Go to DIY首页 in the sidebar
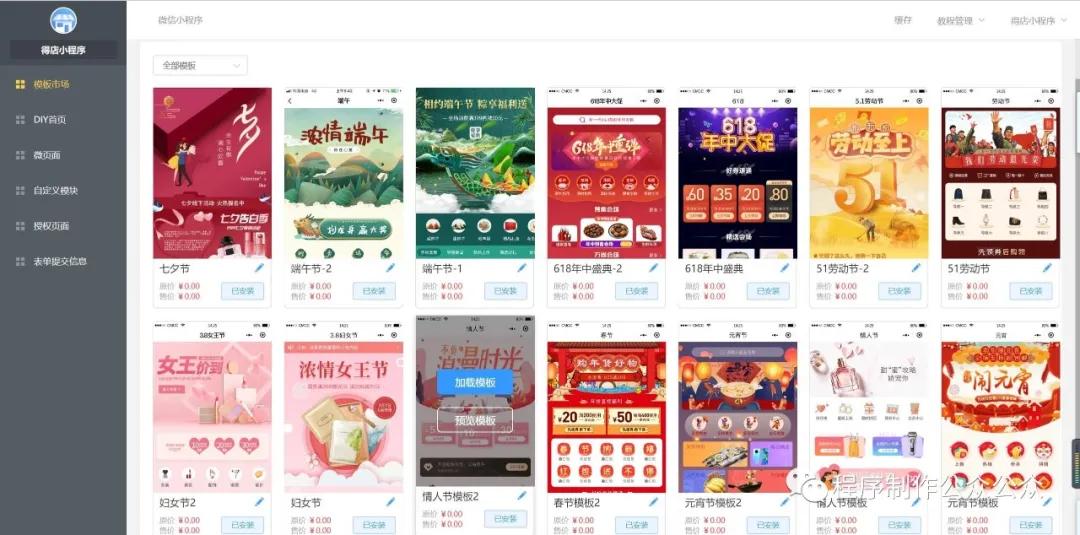Viewport: 1080px width, 535px height. (49, 120)
